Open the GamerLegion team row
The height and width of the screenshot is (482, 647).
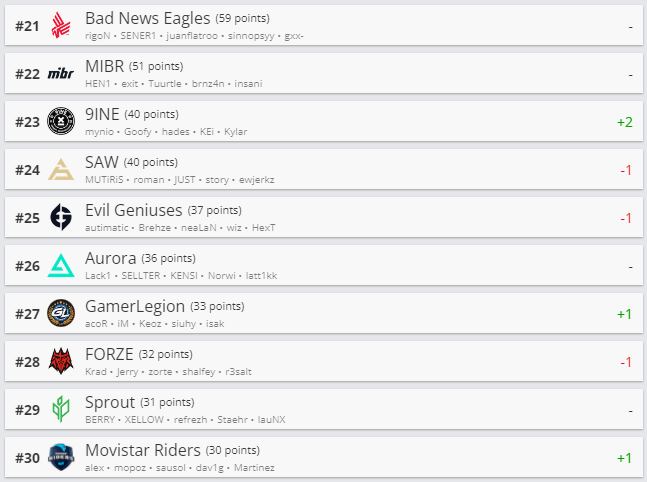[x=132, y=307]
